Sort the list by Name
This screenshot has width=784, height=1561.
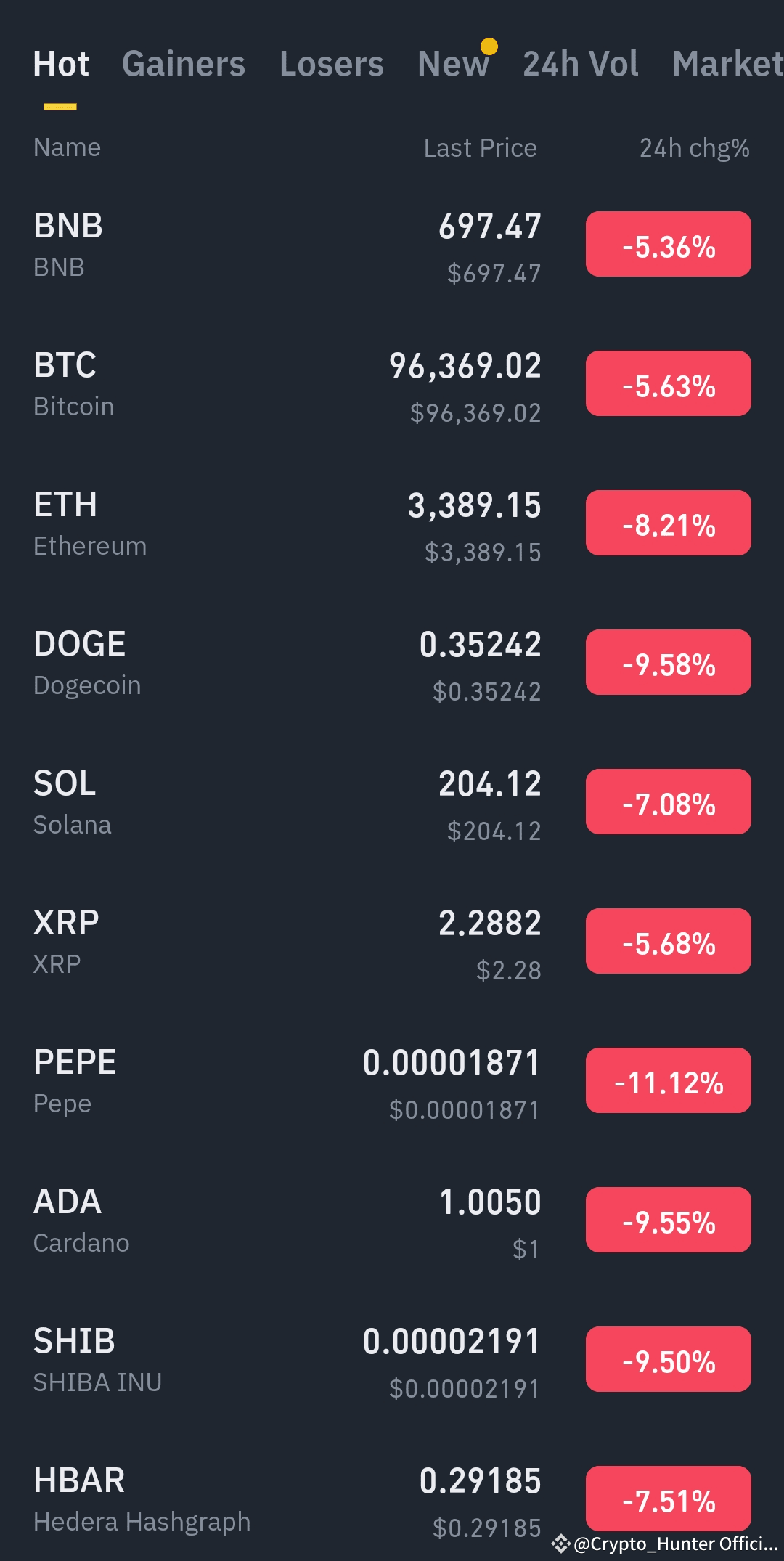67,147
